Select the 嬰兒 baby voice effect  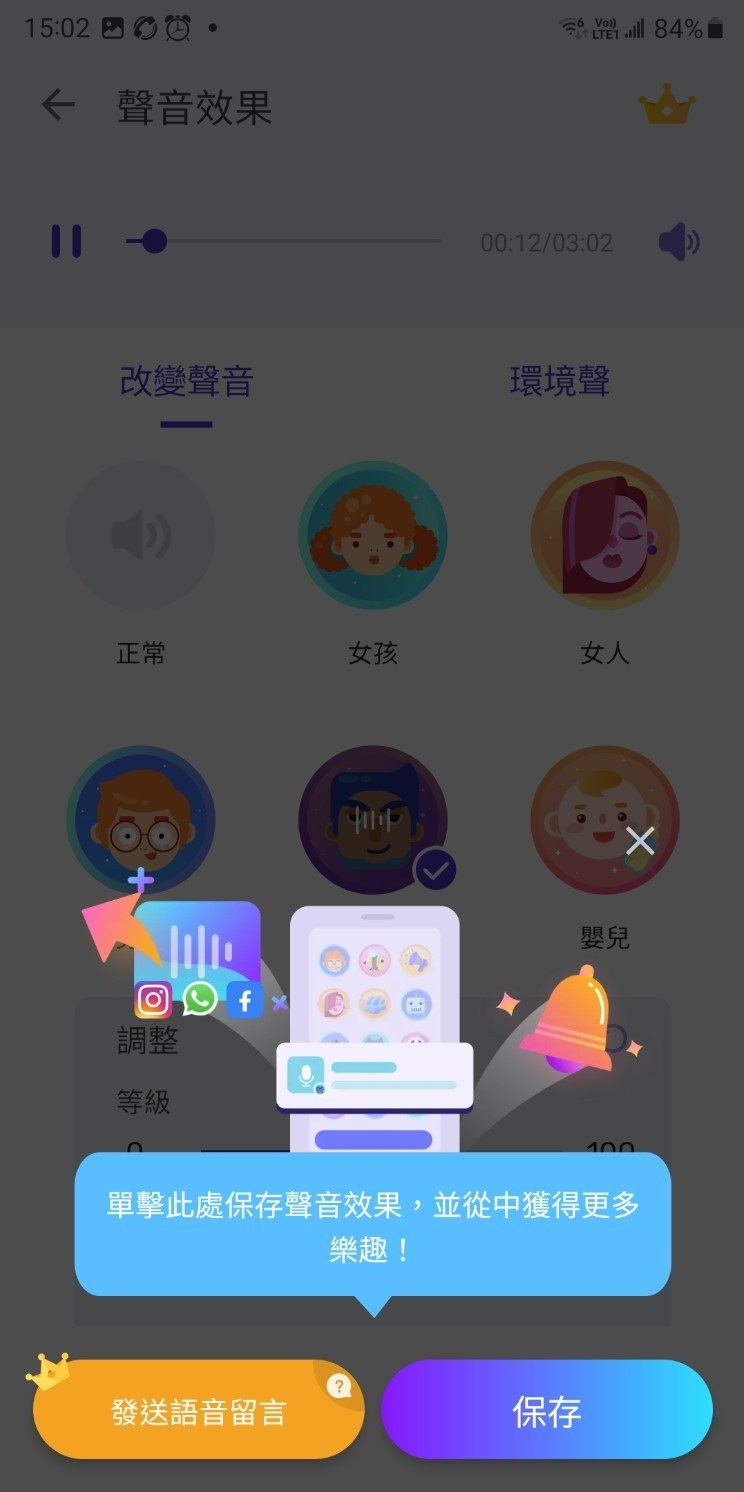(x=605, y=820)
